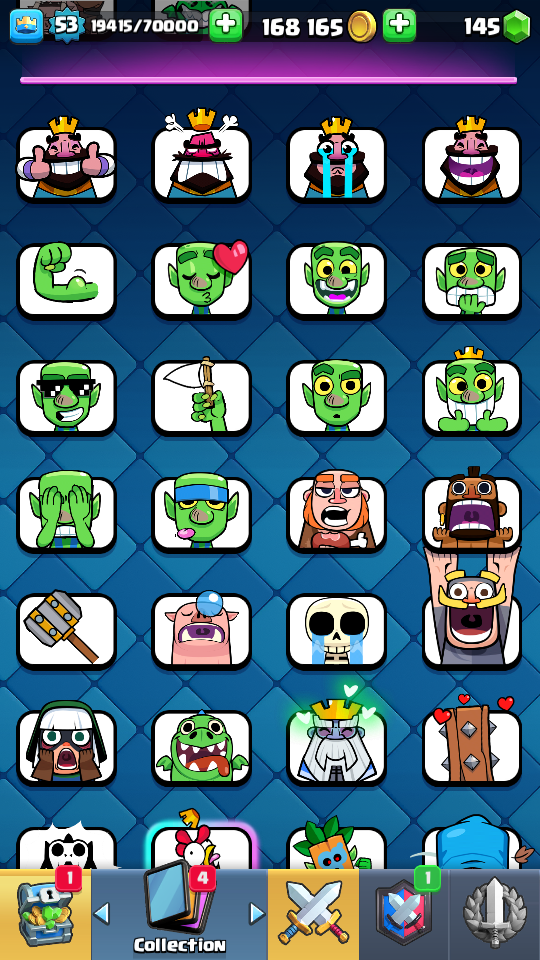The height and width of the screenshot is (960, 540).
Task: Select the laughing King emote
Action: click(472, 164)
